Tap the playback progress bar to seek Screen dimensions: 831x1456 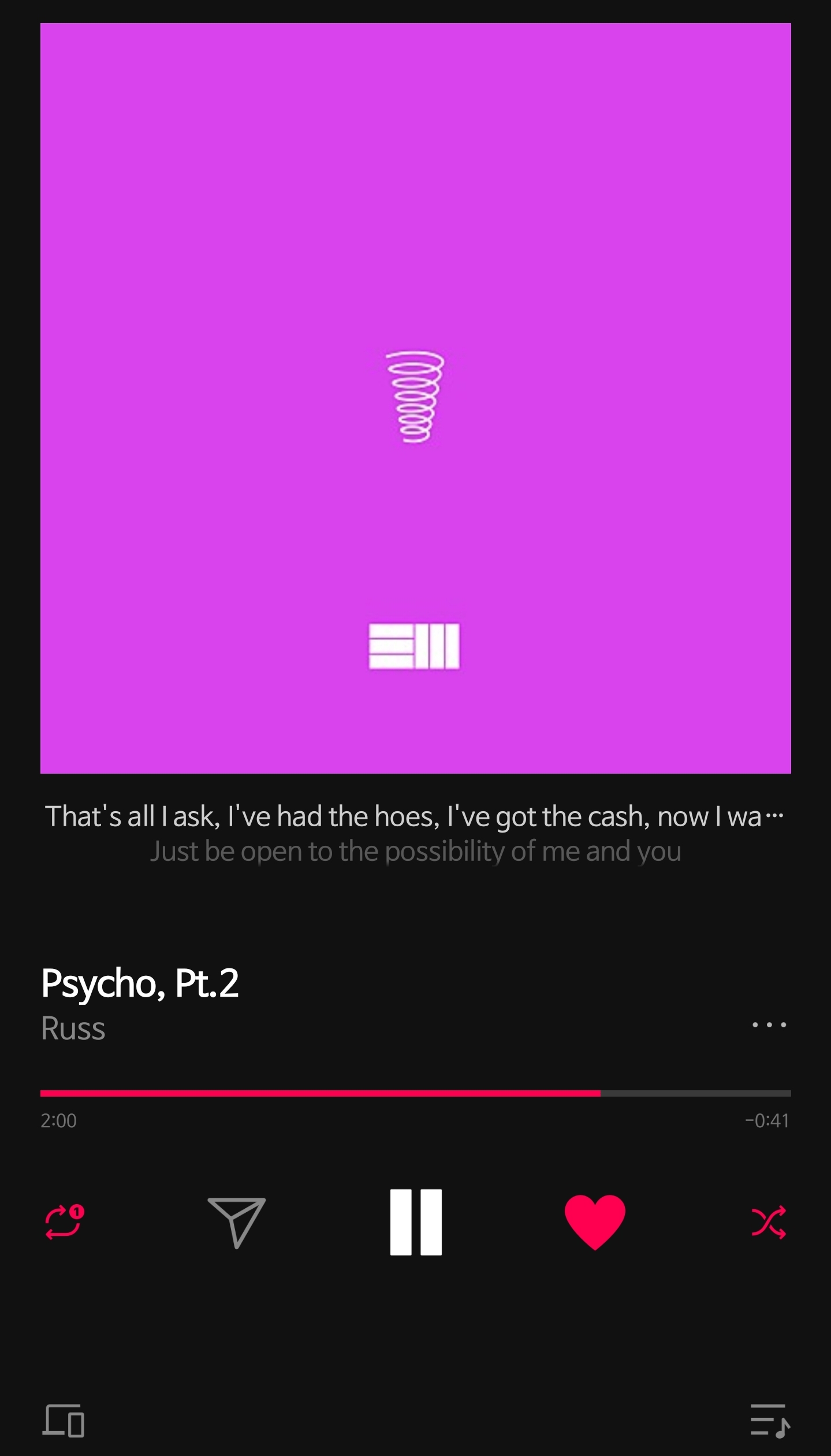click(x=416, y=1093)
